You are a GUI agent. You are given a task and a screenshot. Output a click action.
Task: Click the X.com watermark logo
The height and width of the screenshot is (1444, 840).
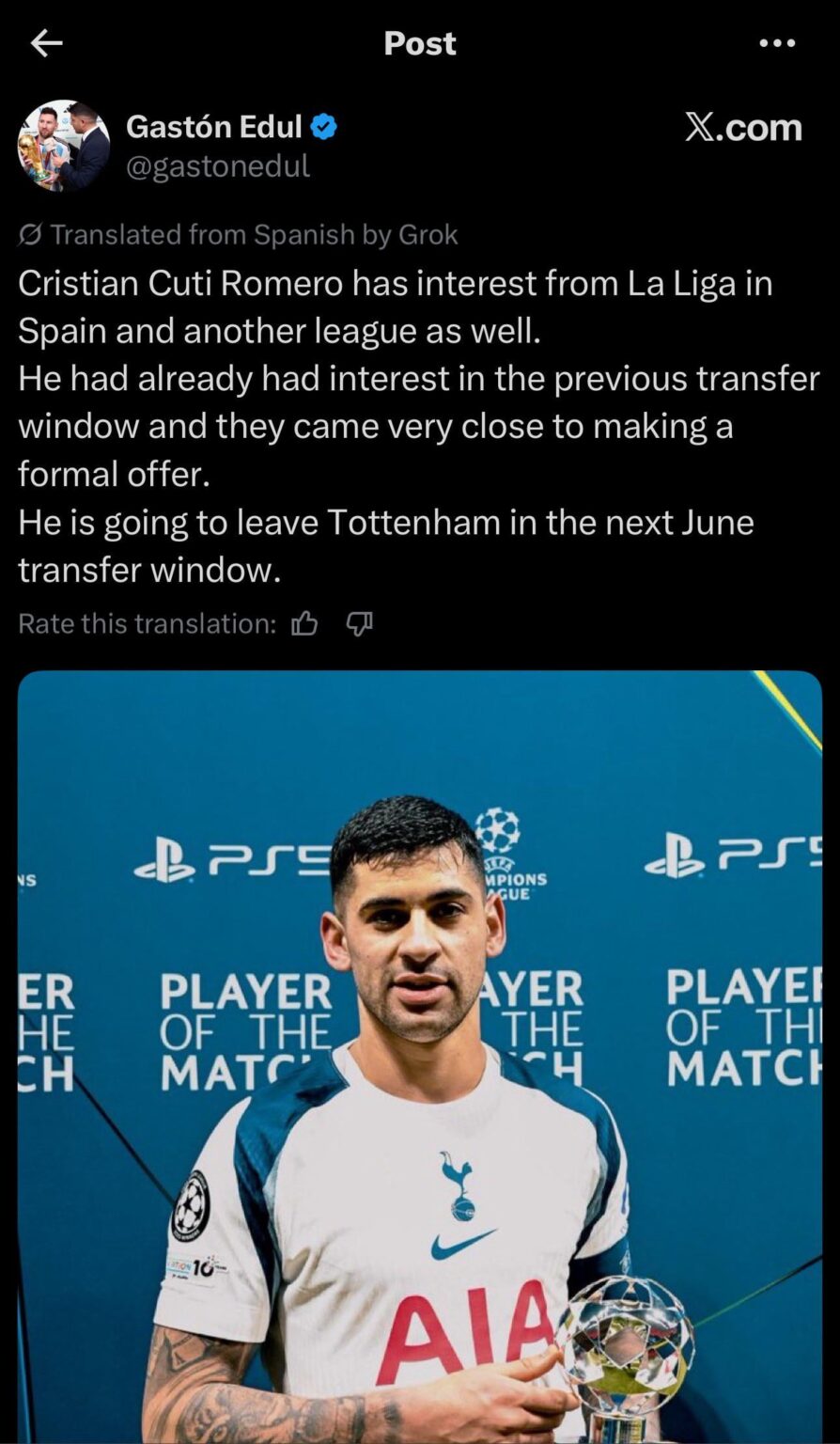(x=741, y=129)
